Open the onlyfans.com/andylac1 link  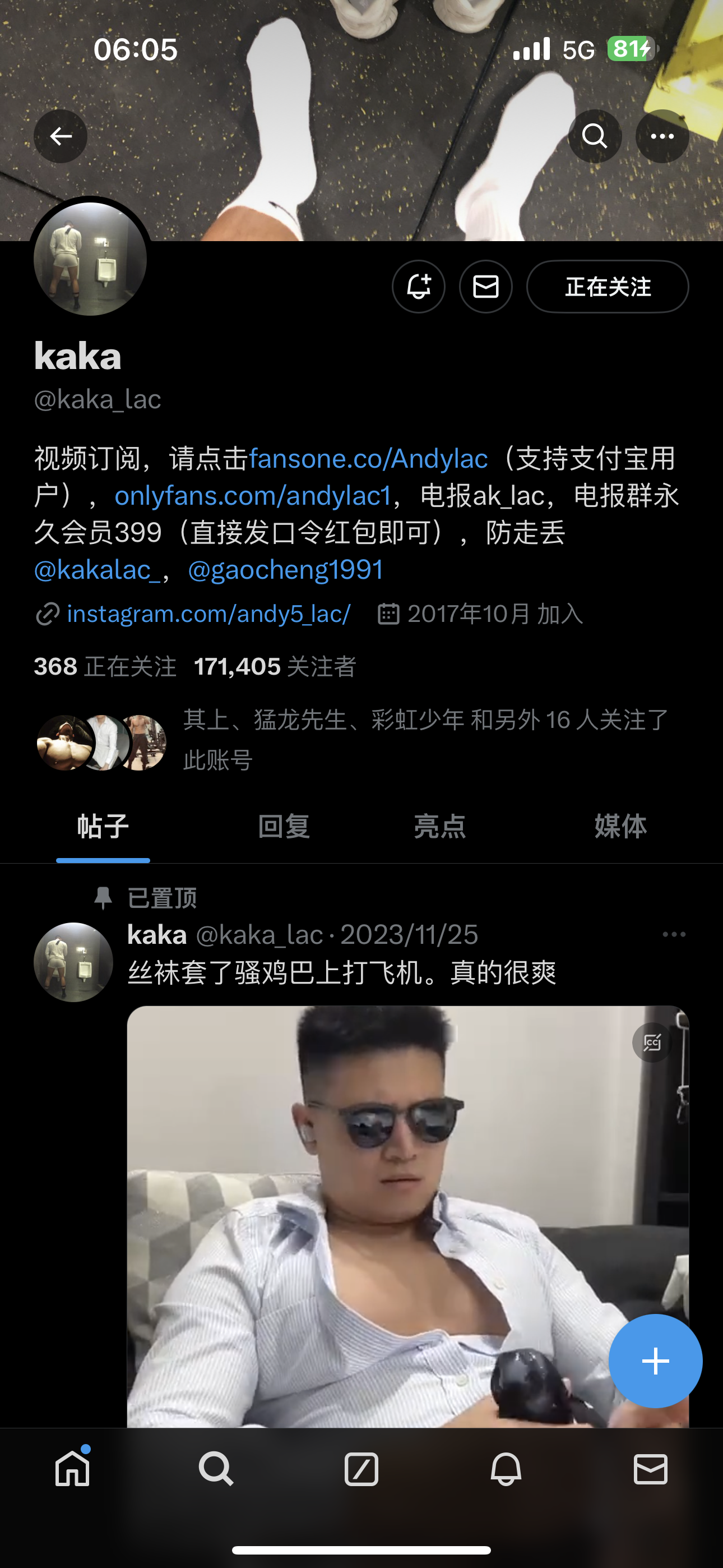pyautogui.click(x=253, y=496)
